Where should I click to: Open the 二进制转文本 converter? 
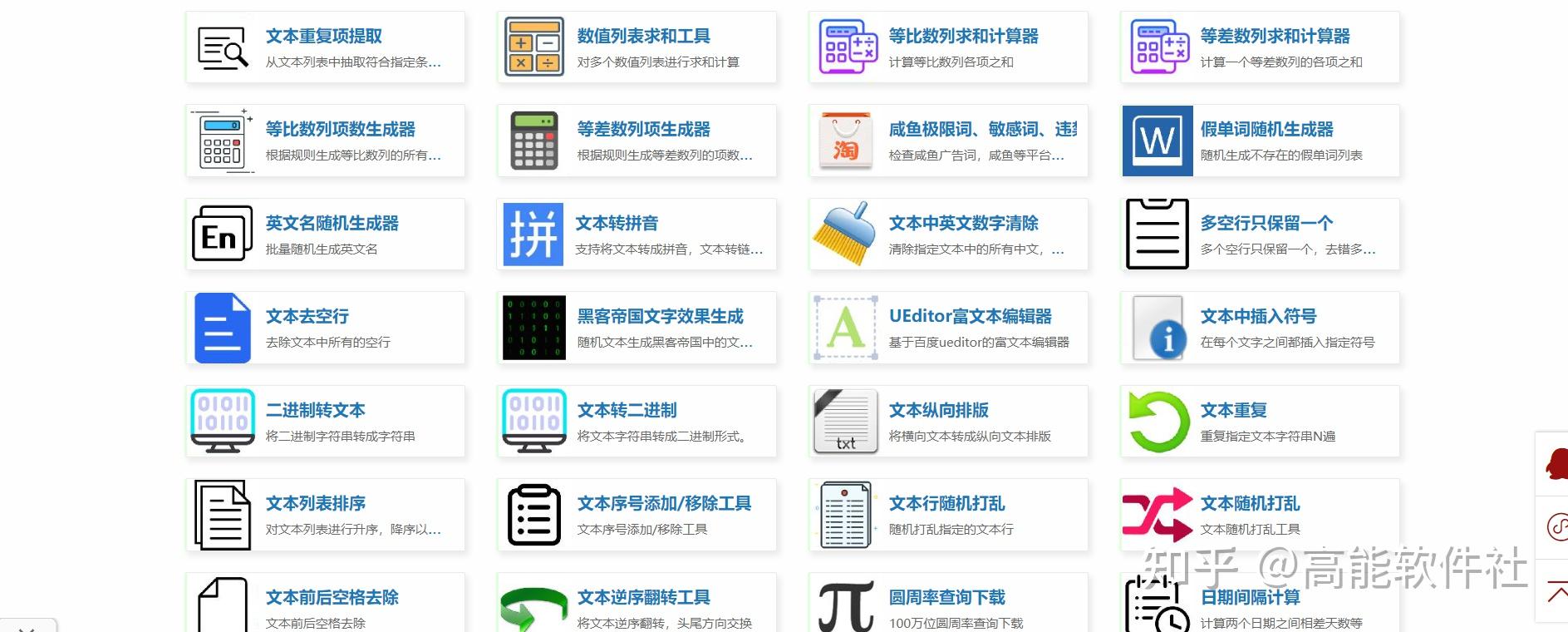(x=315, y=411)
